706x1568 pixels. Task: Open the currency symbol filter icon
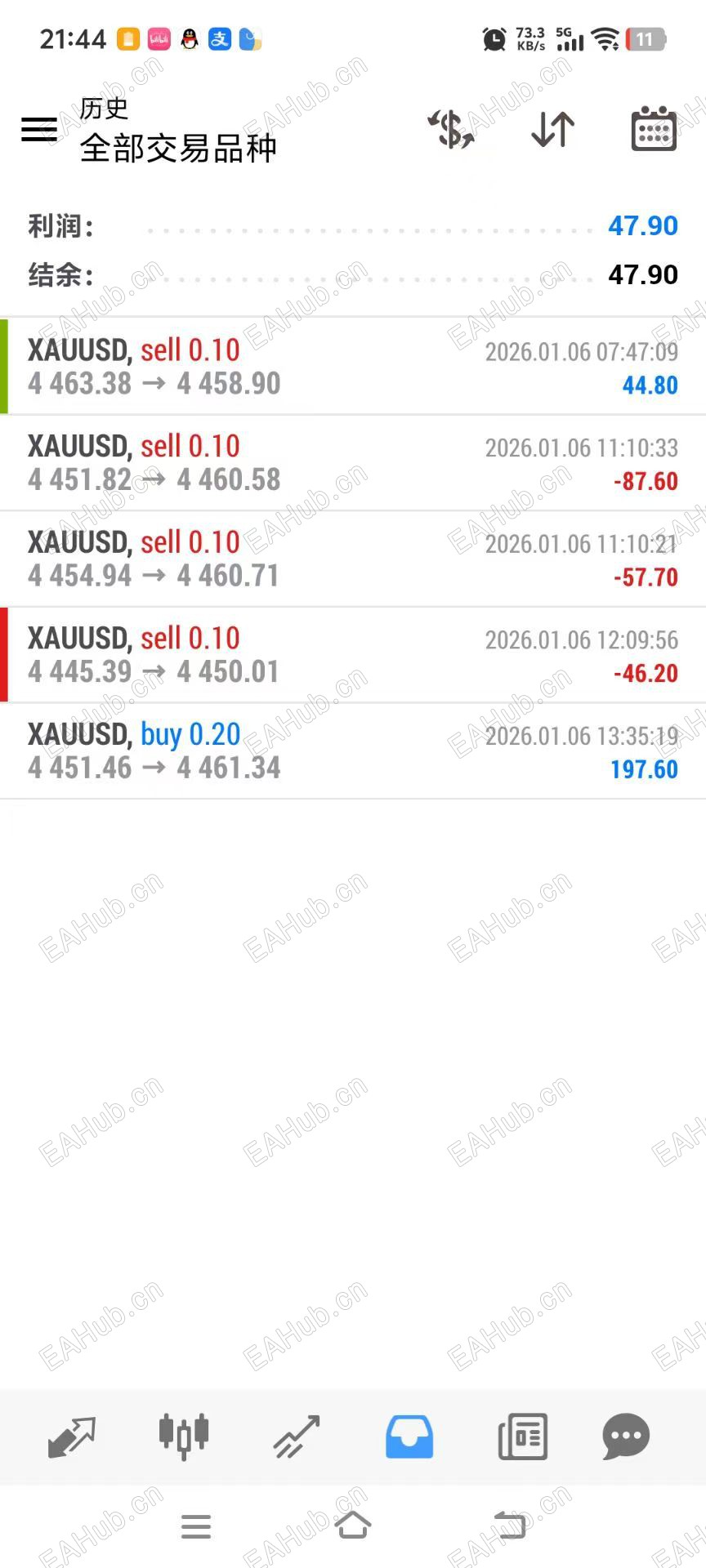coord(451,129)
